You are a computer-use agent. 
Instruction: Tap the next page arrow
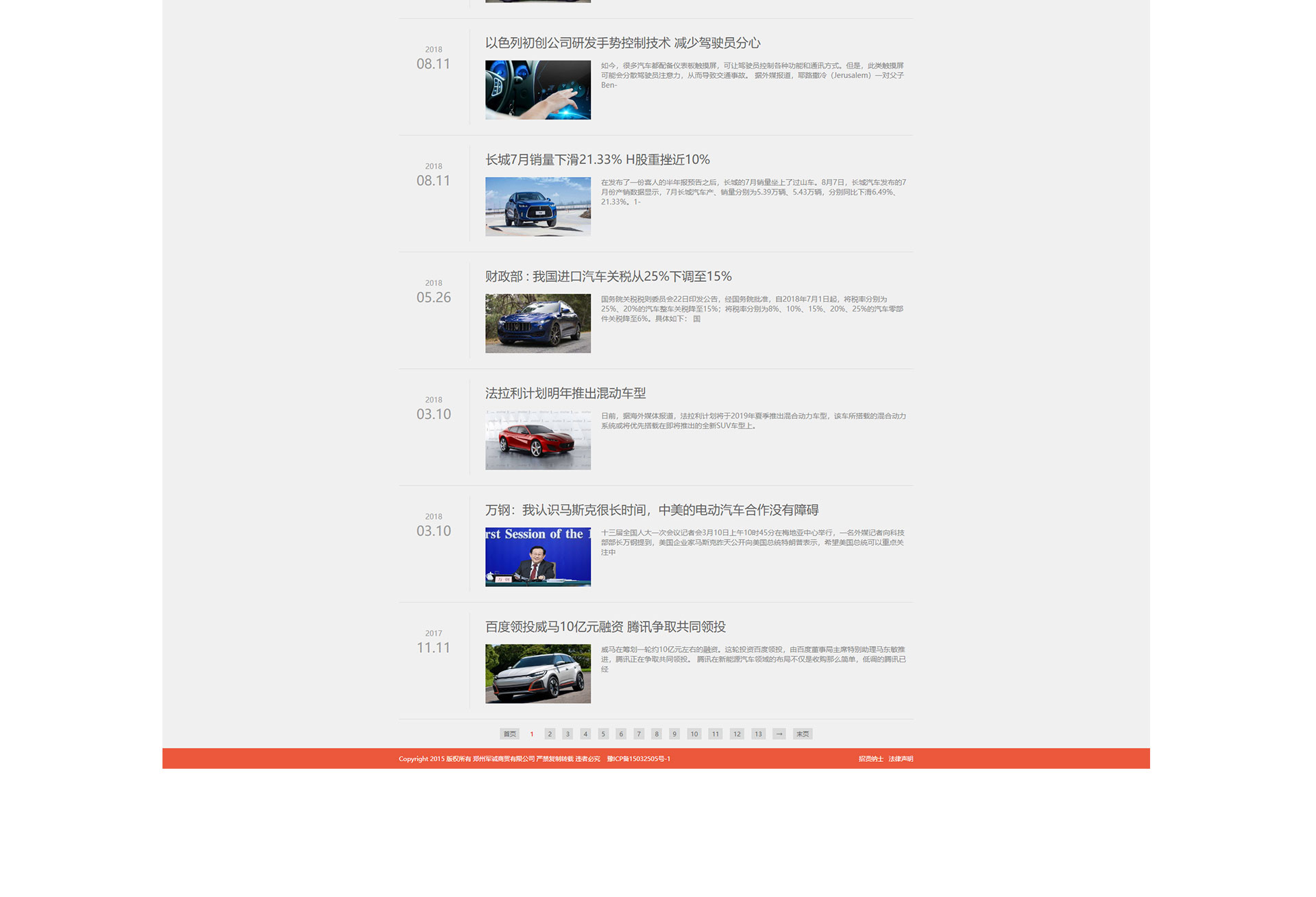click(x=779, y=734)
